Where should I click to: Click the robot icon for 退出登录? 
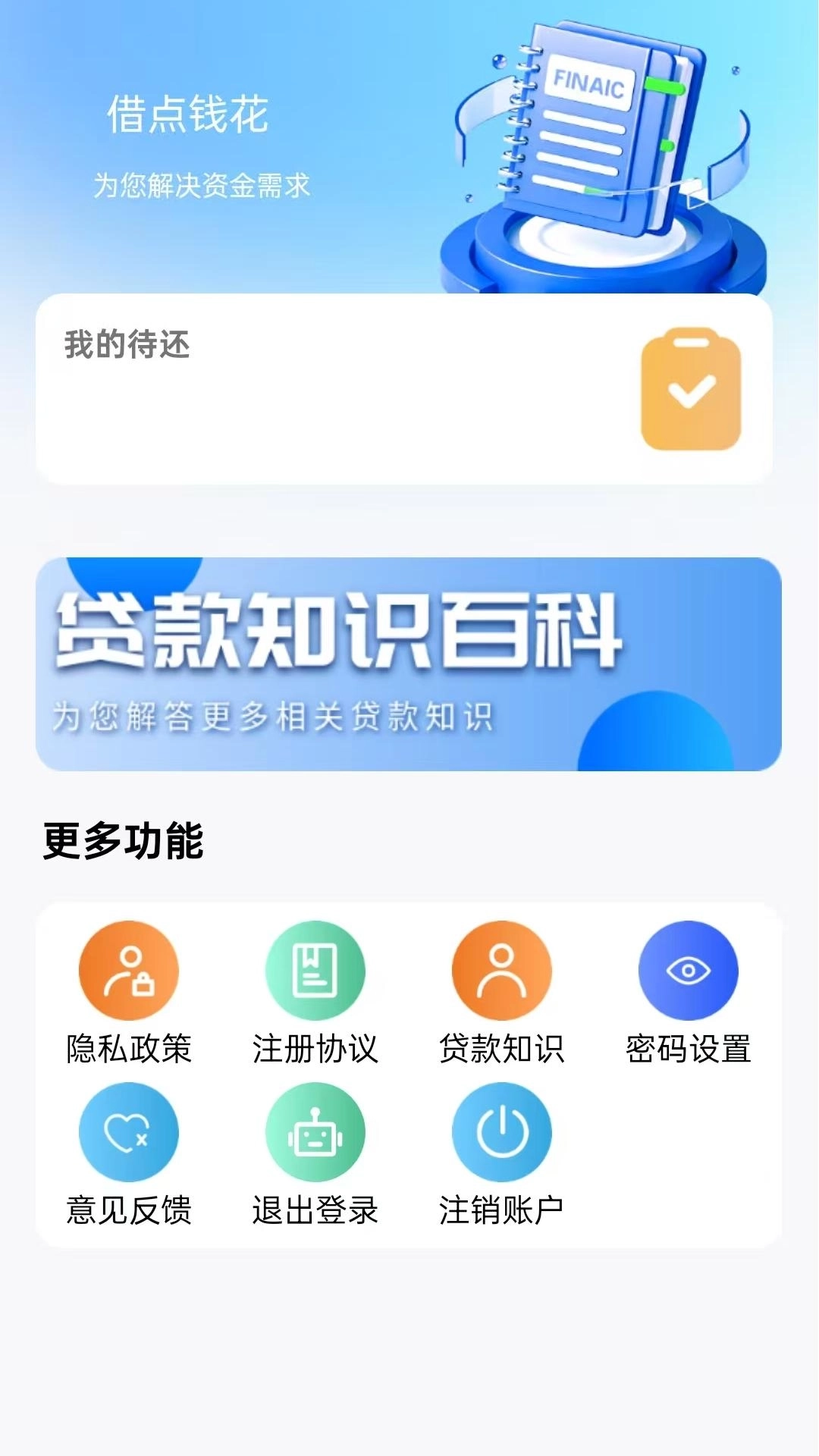click(315, 1131)
